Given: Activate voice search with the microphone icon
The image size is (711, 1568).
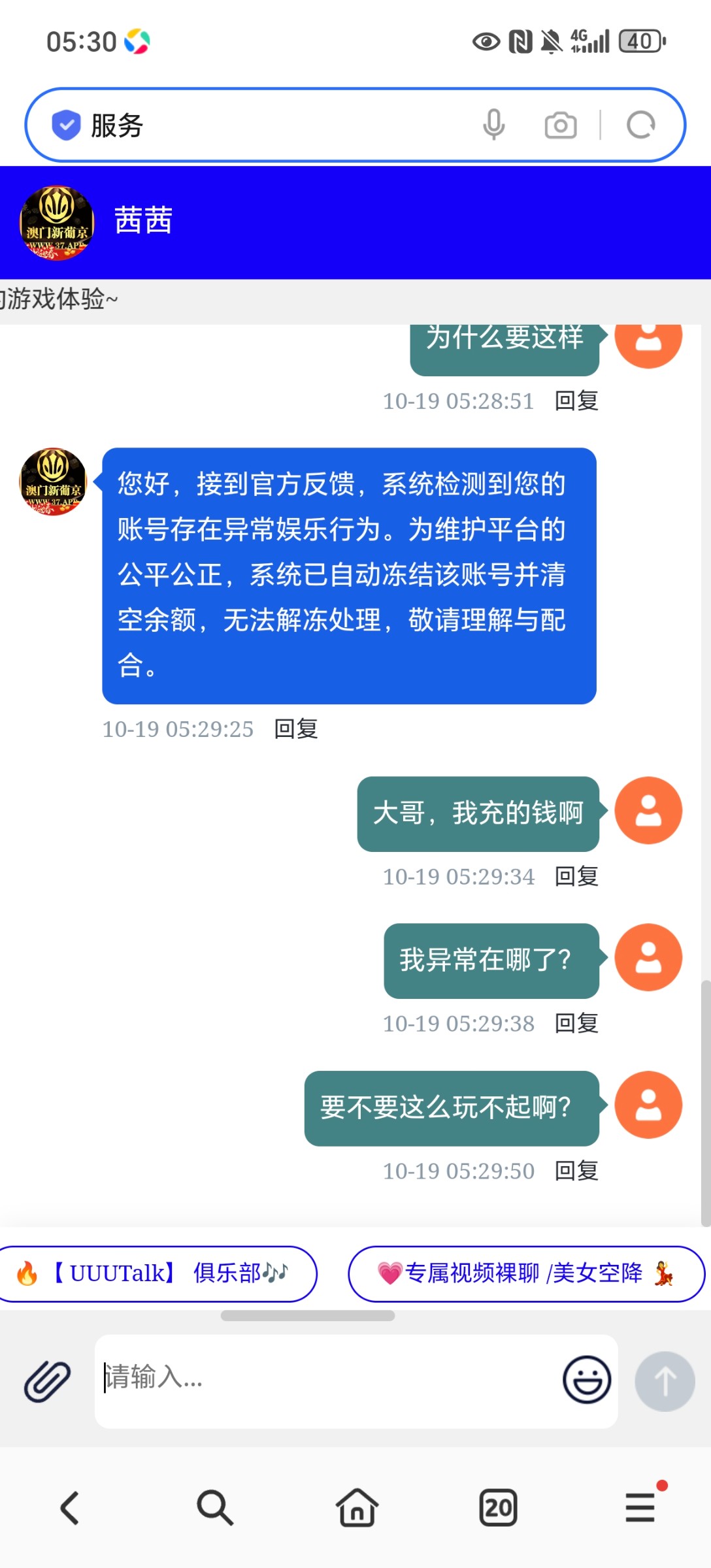Looking at the screenshot, I should click(494, 124).
